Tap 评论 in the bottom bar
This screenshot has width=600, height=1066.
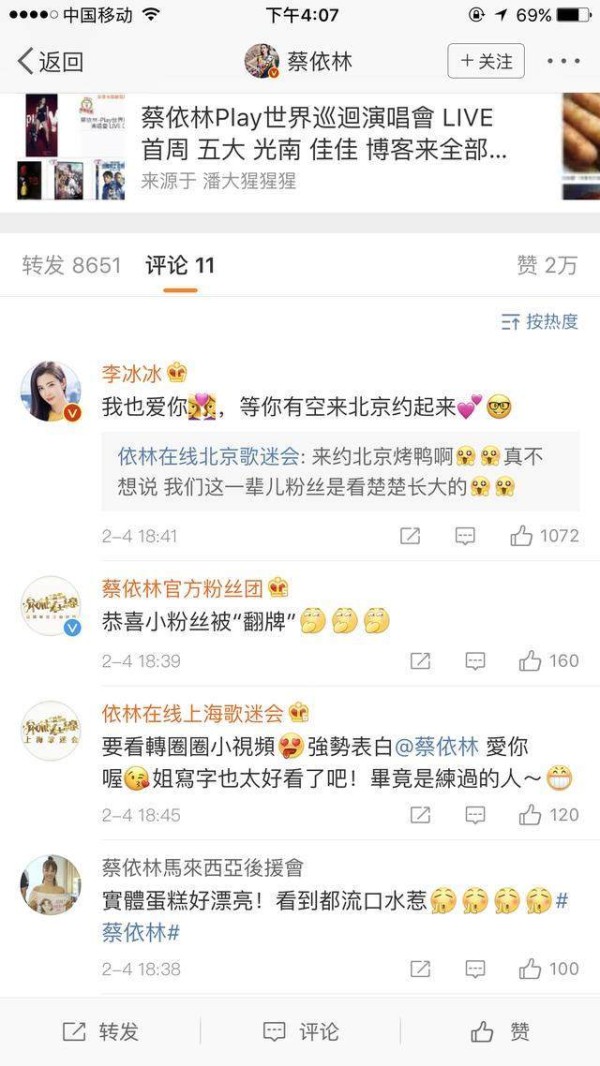[x=300, y=1031]
